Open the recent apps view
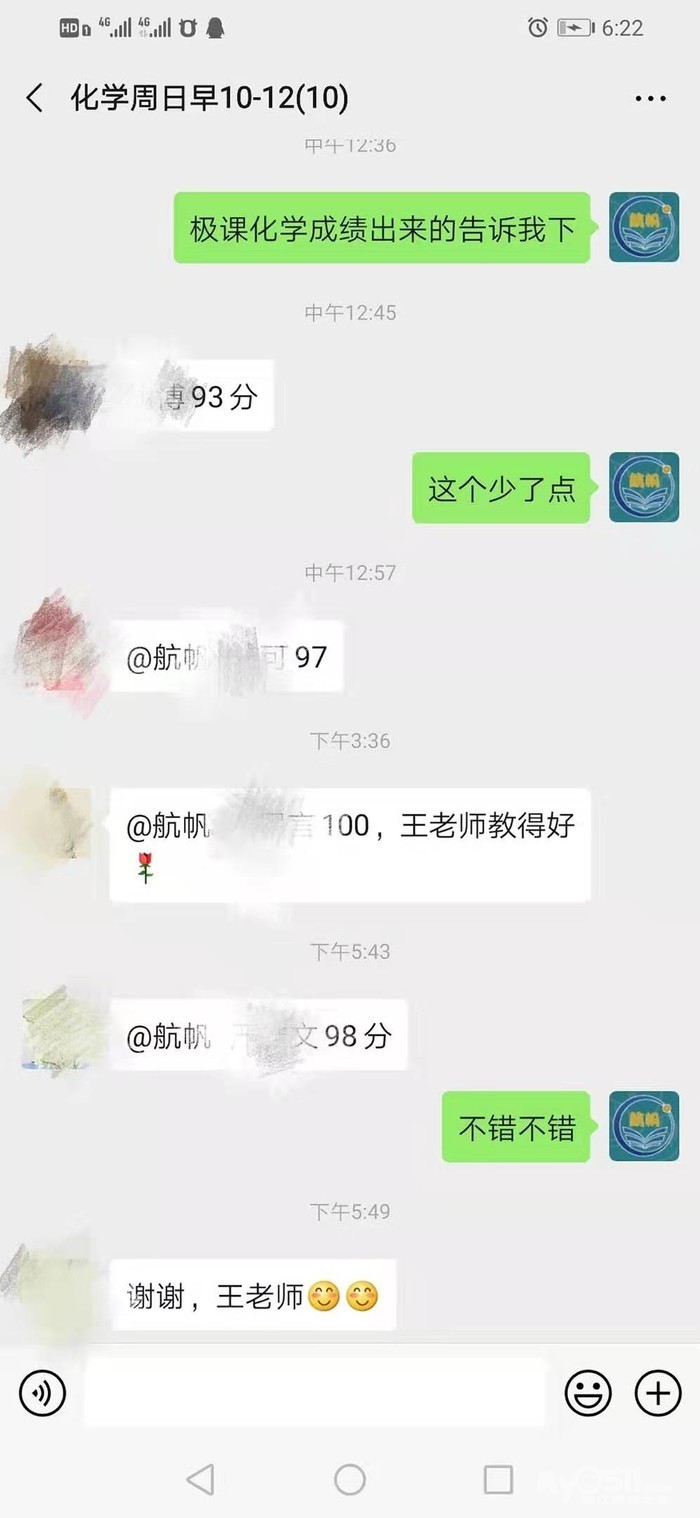 click(x=498, y=1479)
